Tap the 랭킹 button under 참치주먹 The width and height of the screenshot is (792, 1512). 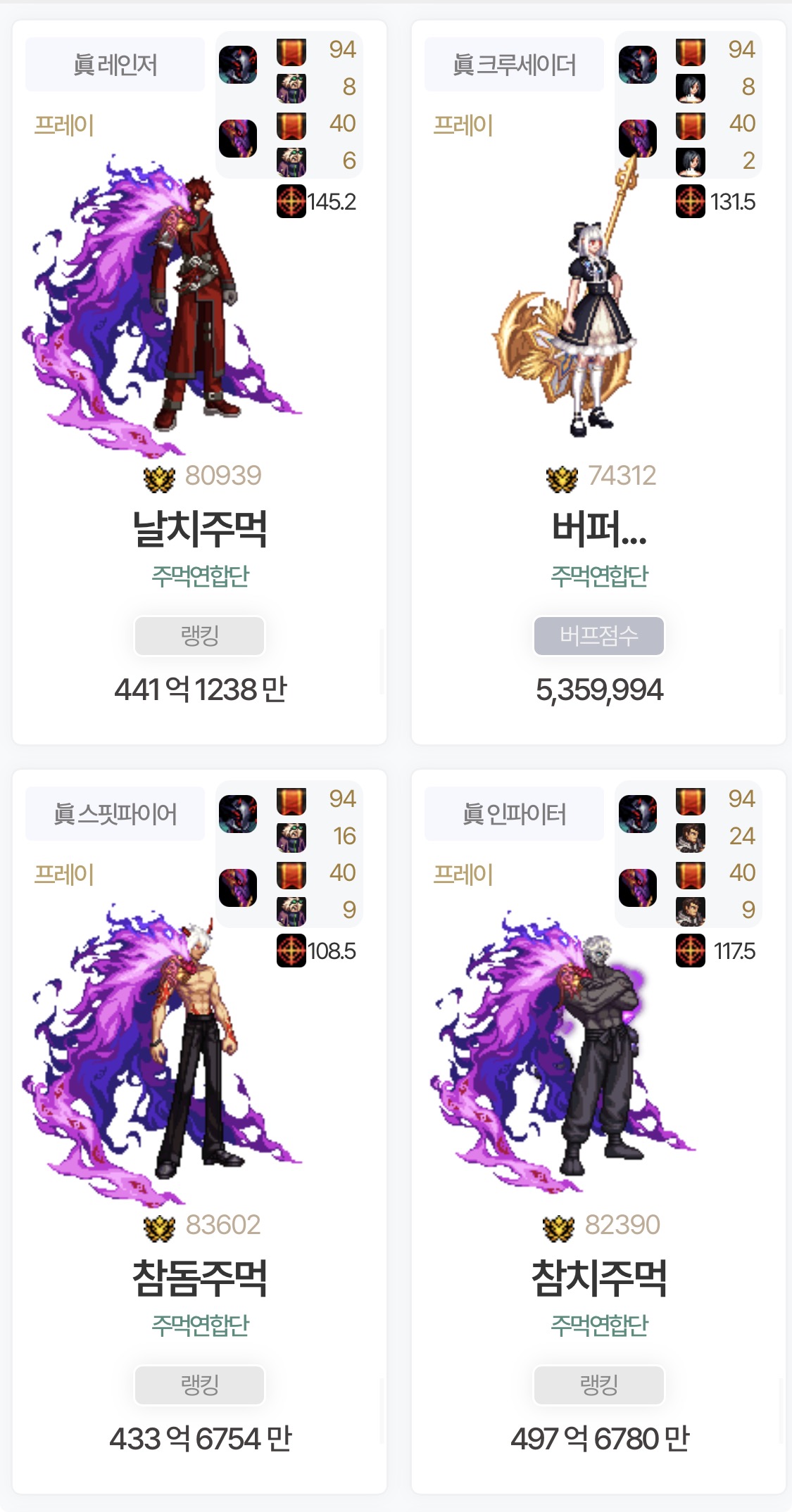point(598,1385)
